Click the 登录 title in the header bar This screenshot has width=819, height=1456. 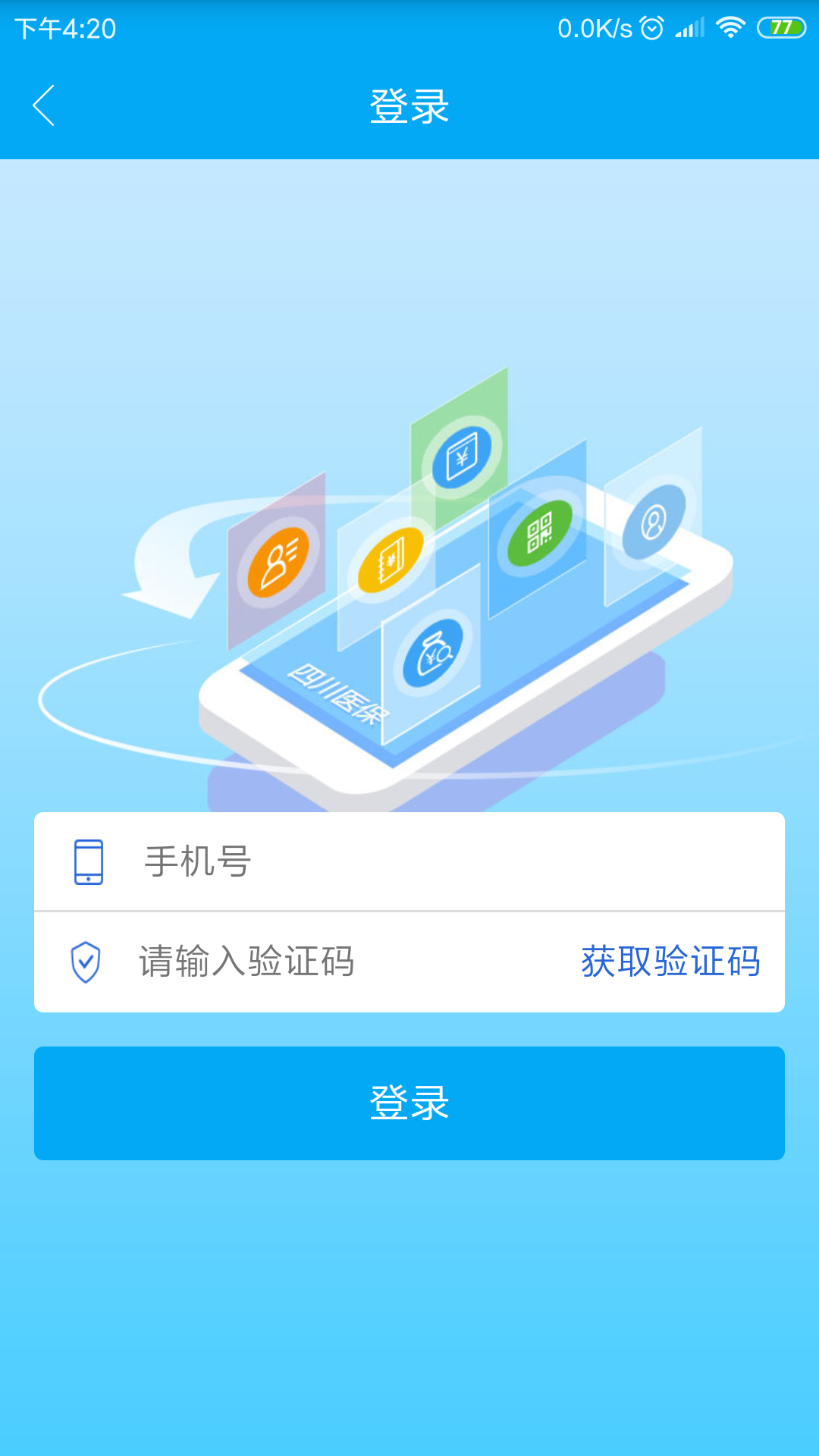(x=409, y=106)
